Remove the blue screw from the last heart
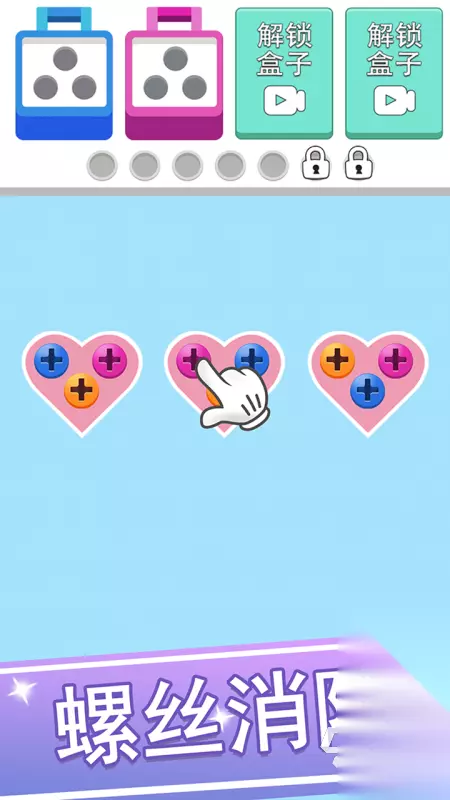450x800 pixels. [x=367, y=391]
